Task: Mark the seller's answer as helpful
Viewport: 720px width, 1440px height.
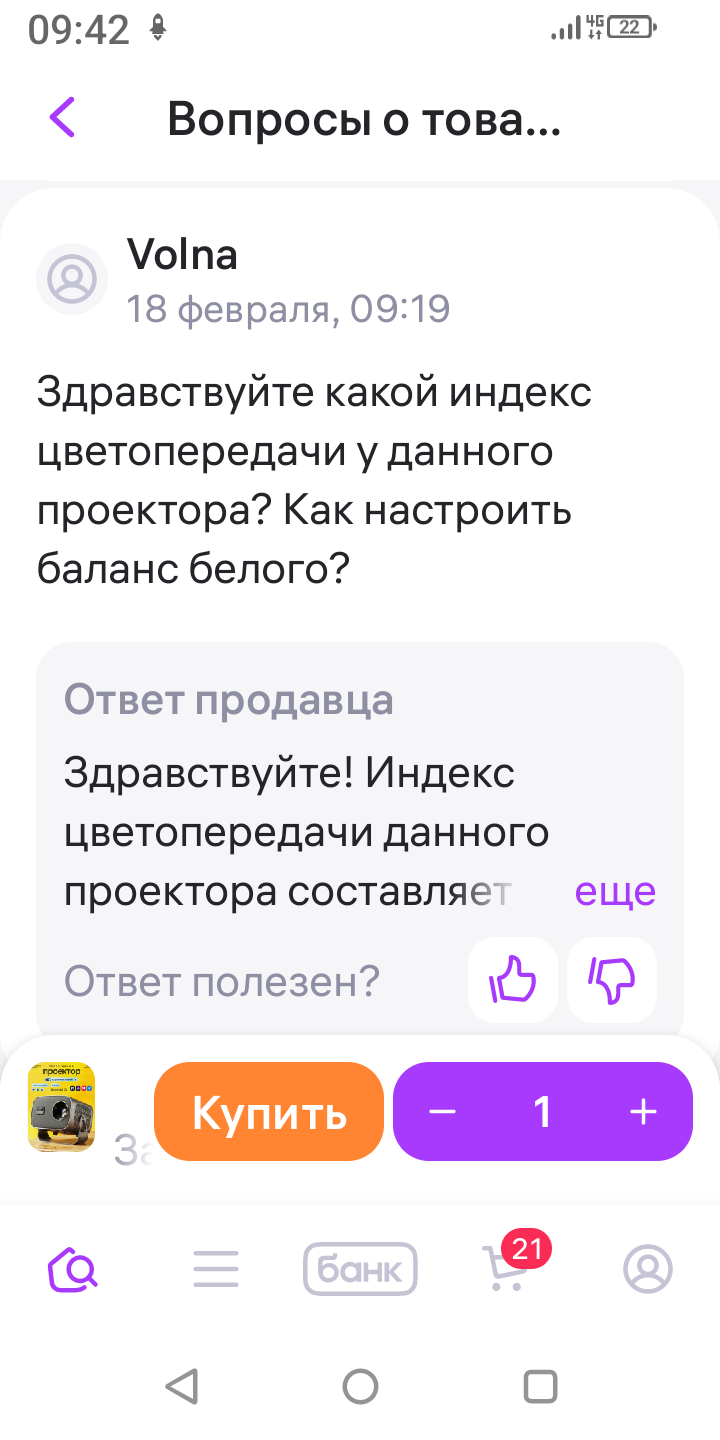Action: [512, 980]
